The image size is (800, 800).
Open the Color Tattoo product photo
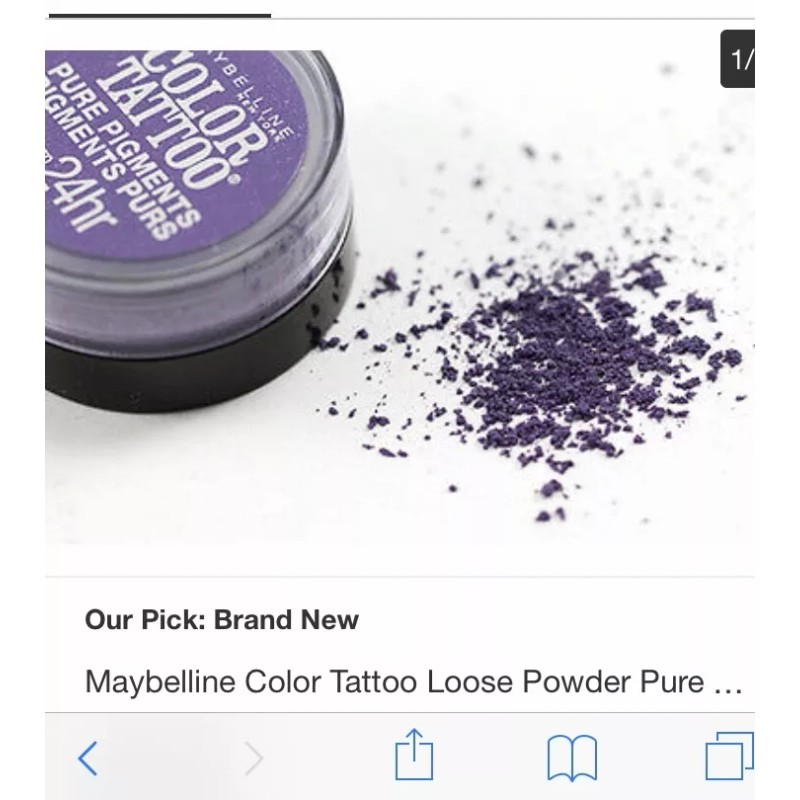(400, 297)
